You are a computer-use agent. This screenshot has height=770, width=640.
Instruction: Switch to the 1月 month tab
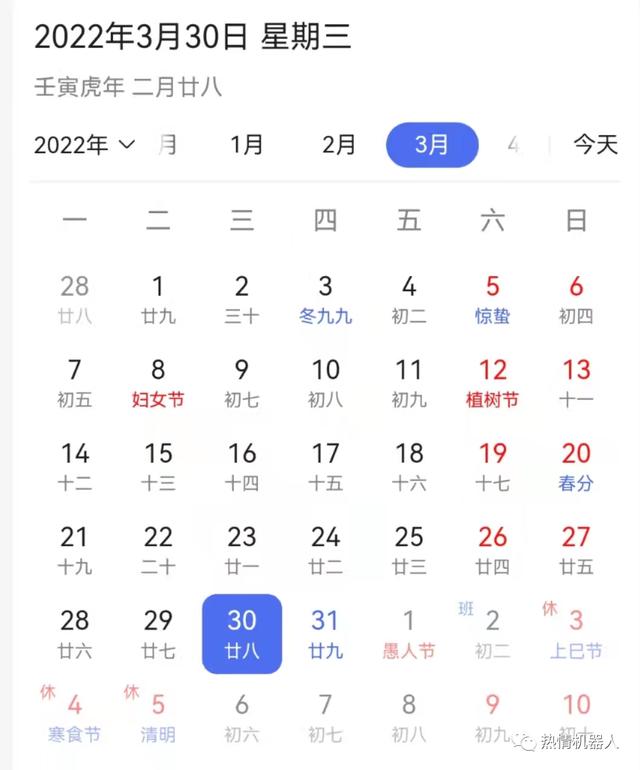point(246,145)
